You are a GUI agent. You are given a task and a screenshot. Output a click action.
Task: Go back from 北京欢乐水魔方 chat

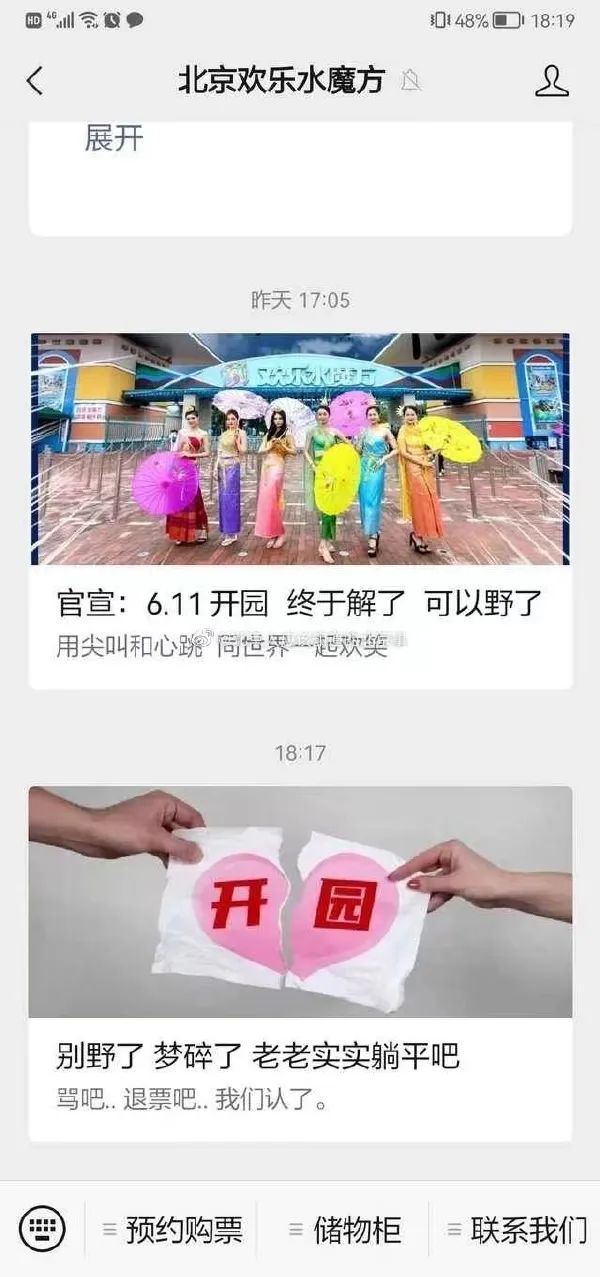pos(35,81)
